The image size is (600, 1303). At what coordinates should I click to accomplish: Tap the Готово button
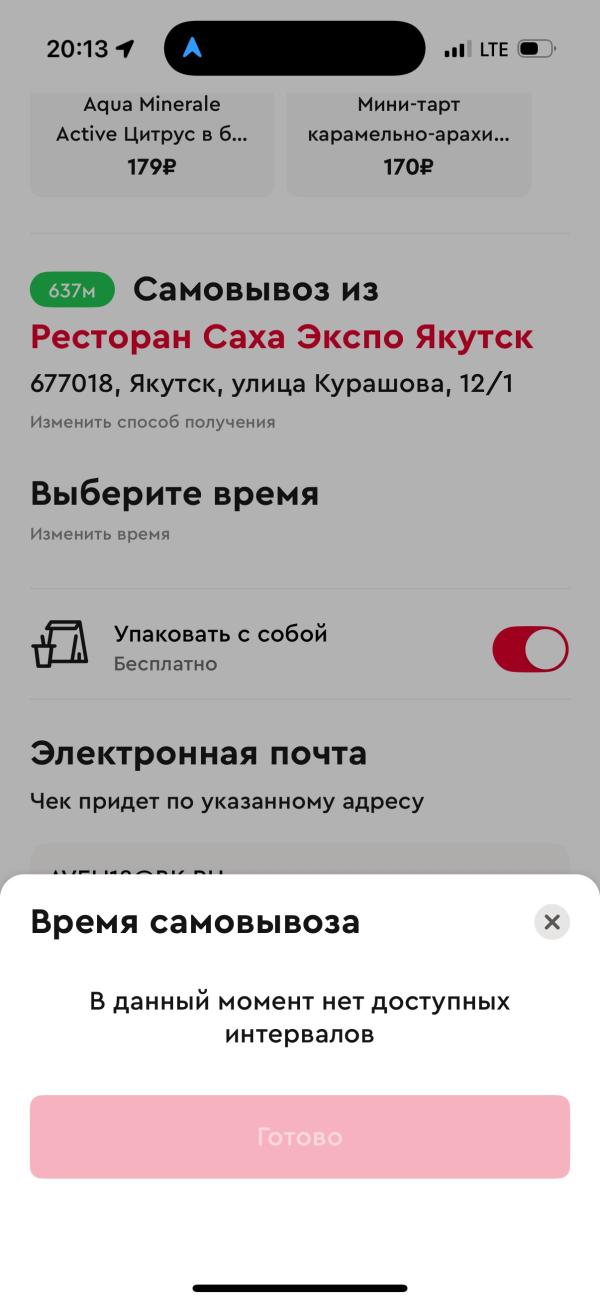[x=300, y=1137]
